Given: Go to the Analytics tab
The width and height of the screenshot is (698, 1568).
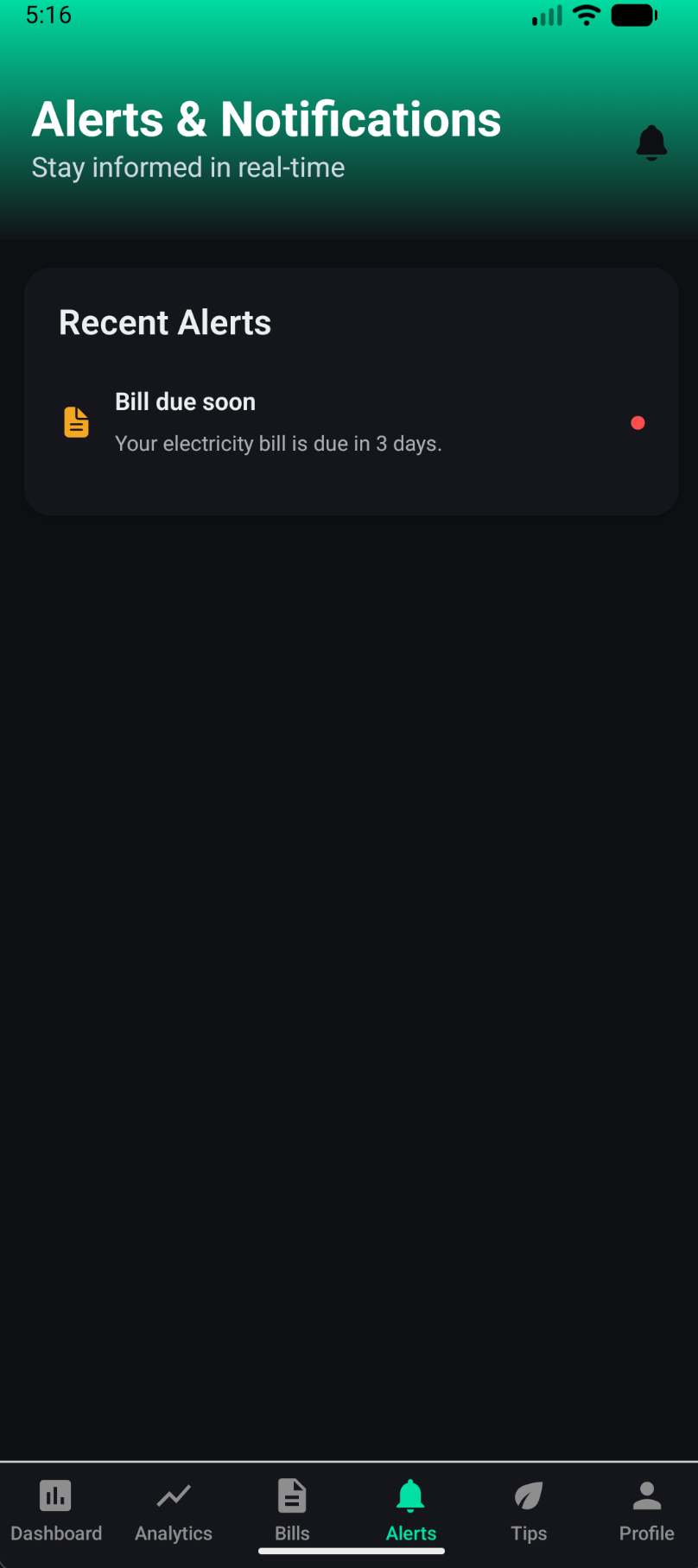Looking at the screenshot, I should [x=174, y=1511].
